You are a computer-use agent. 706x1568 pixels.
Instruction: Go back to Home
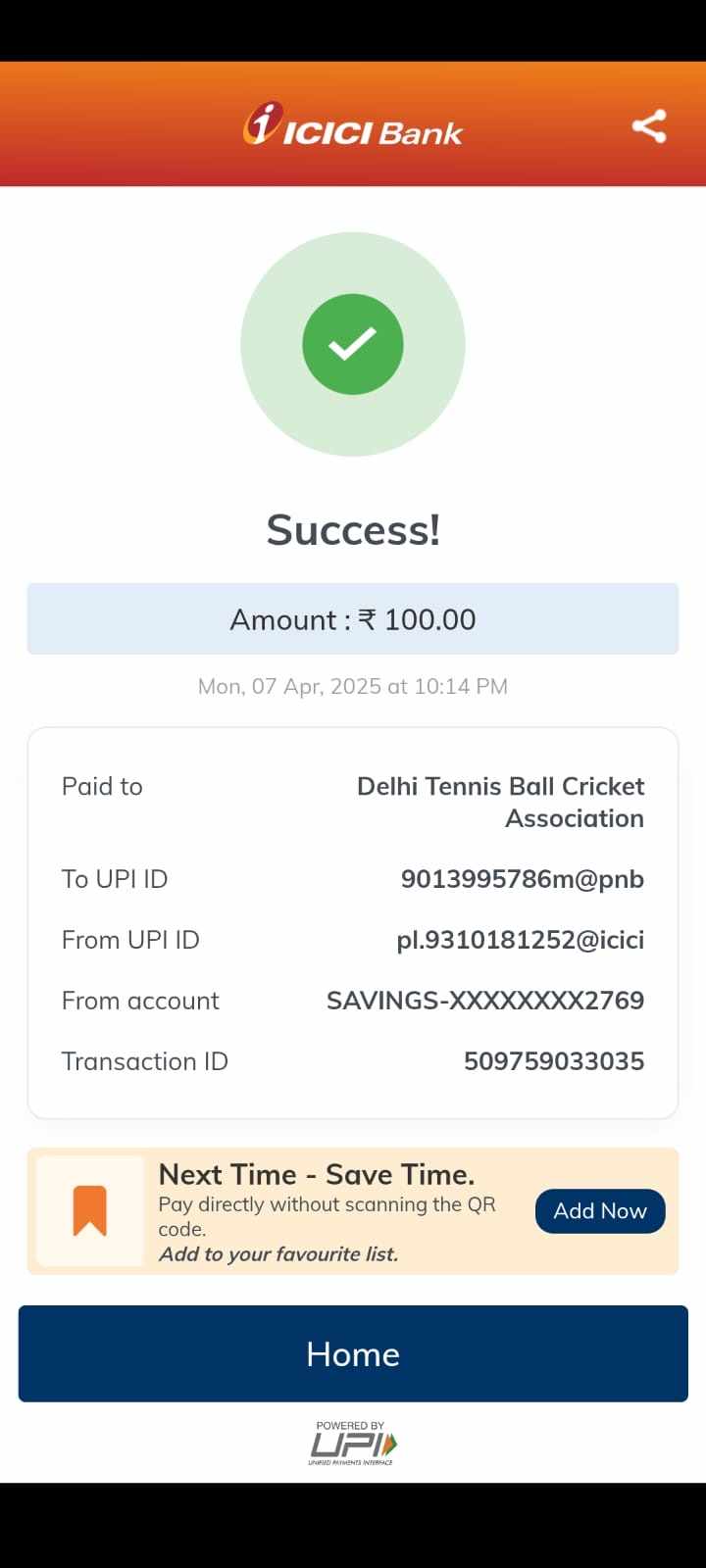tap(353, 1353)
